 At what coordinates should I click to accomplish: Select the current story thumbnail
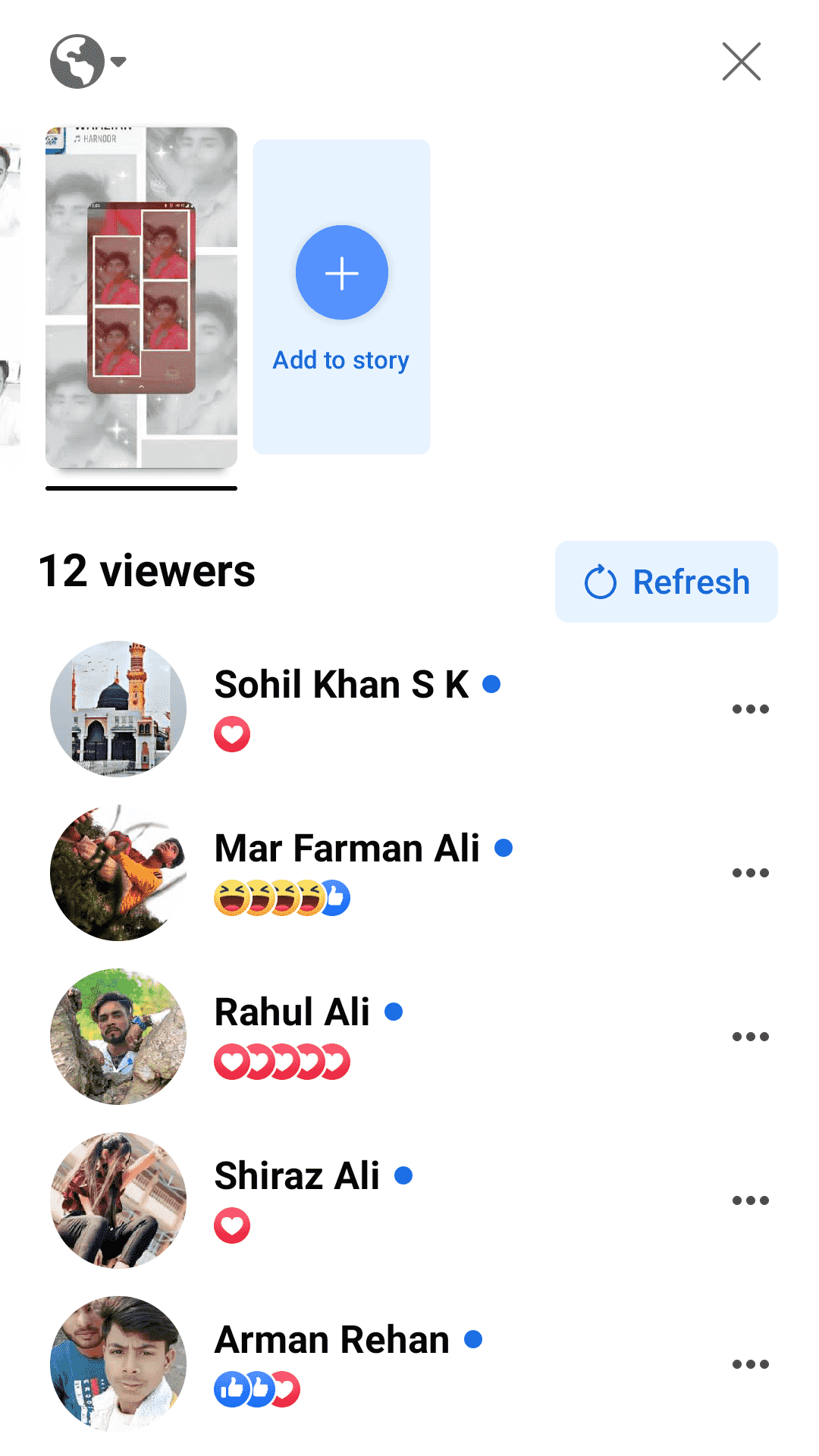[142, 297]
